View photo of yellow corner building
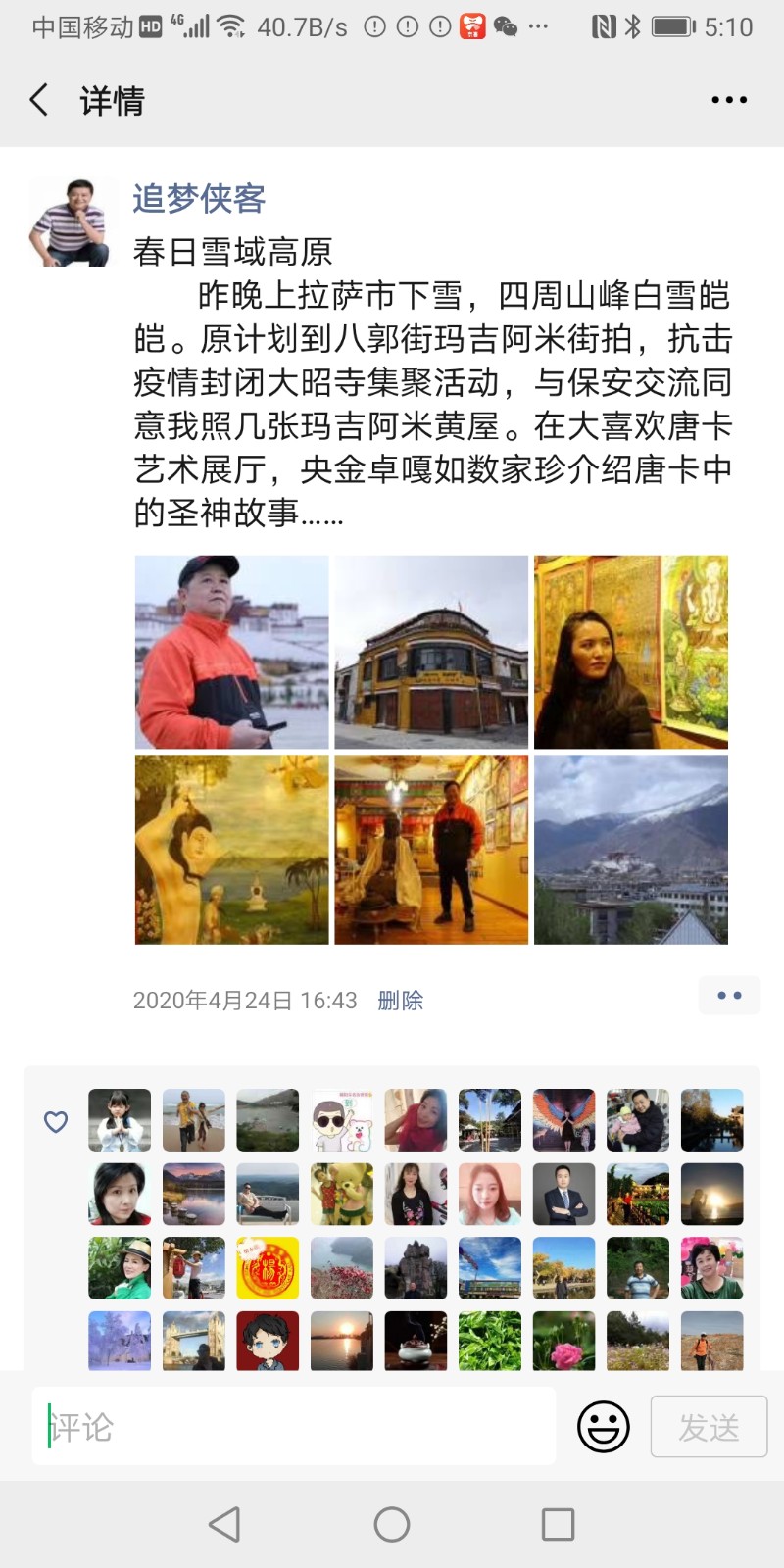The width and height of the screenshot is (784, 1568). (x=431, y=652)
